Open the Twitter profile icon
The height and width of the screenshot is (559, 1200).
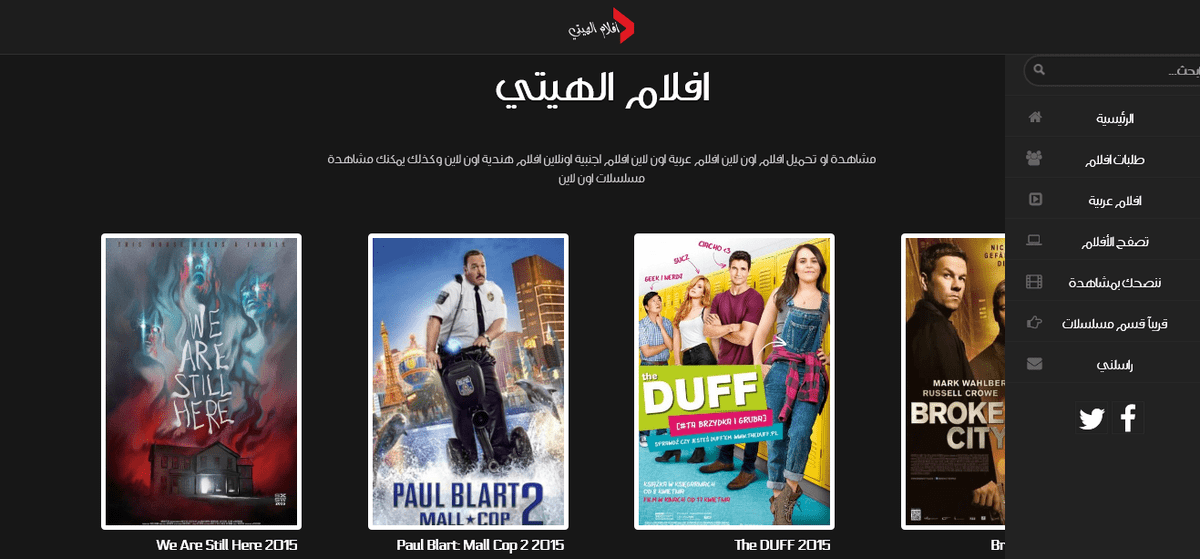coord(1091,418)
